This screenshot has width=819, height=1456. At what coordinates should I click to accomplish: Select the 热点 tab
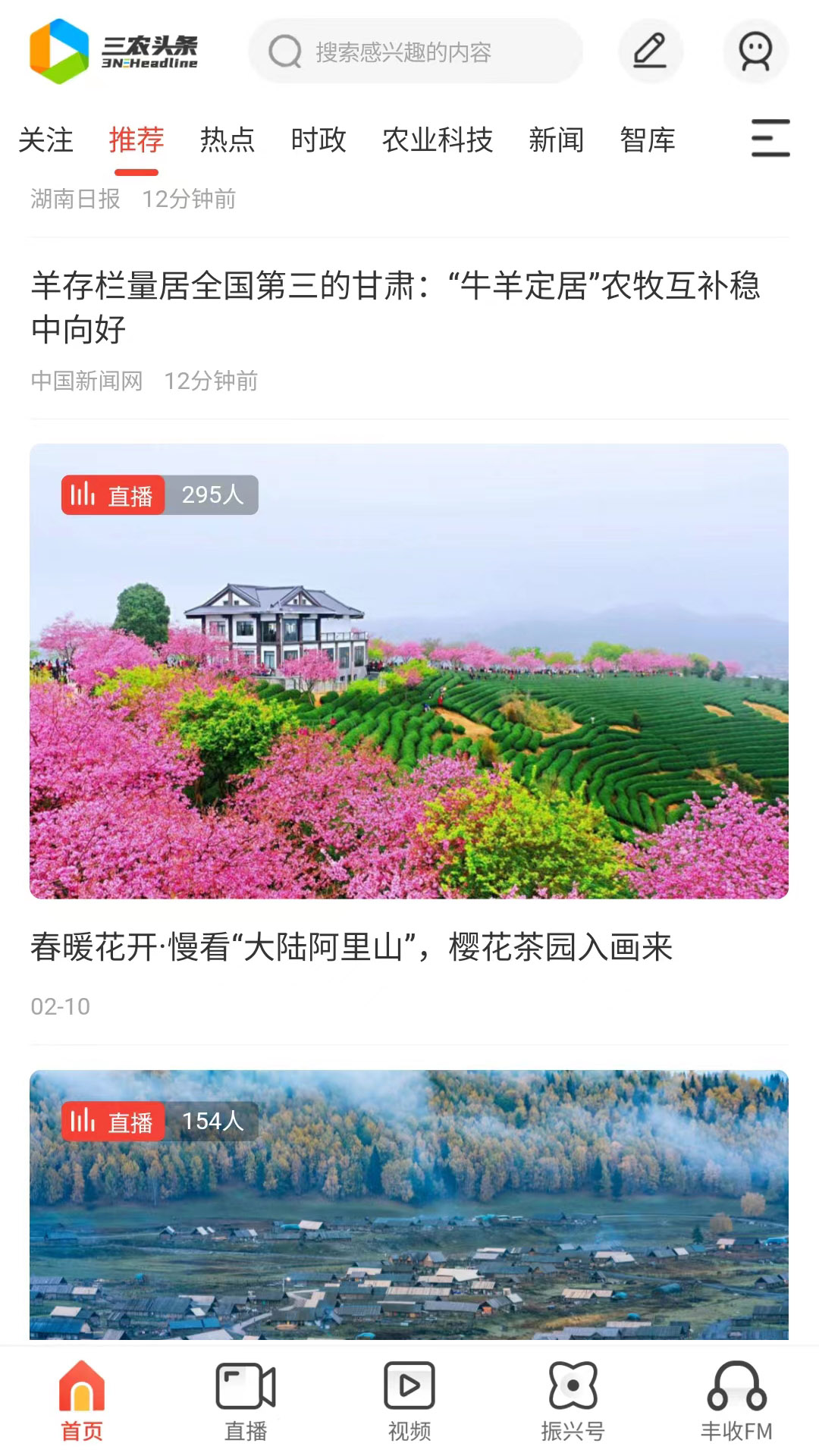[x=227, y=140]
